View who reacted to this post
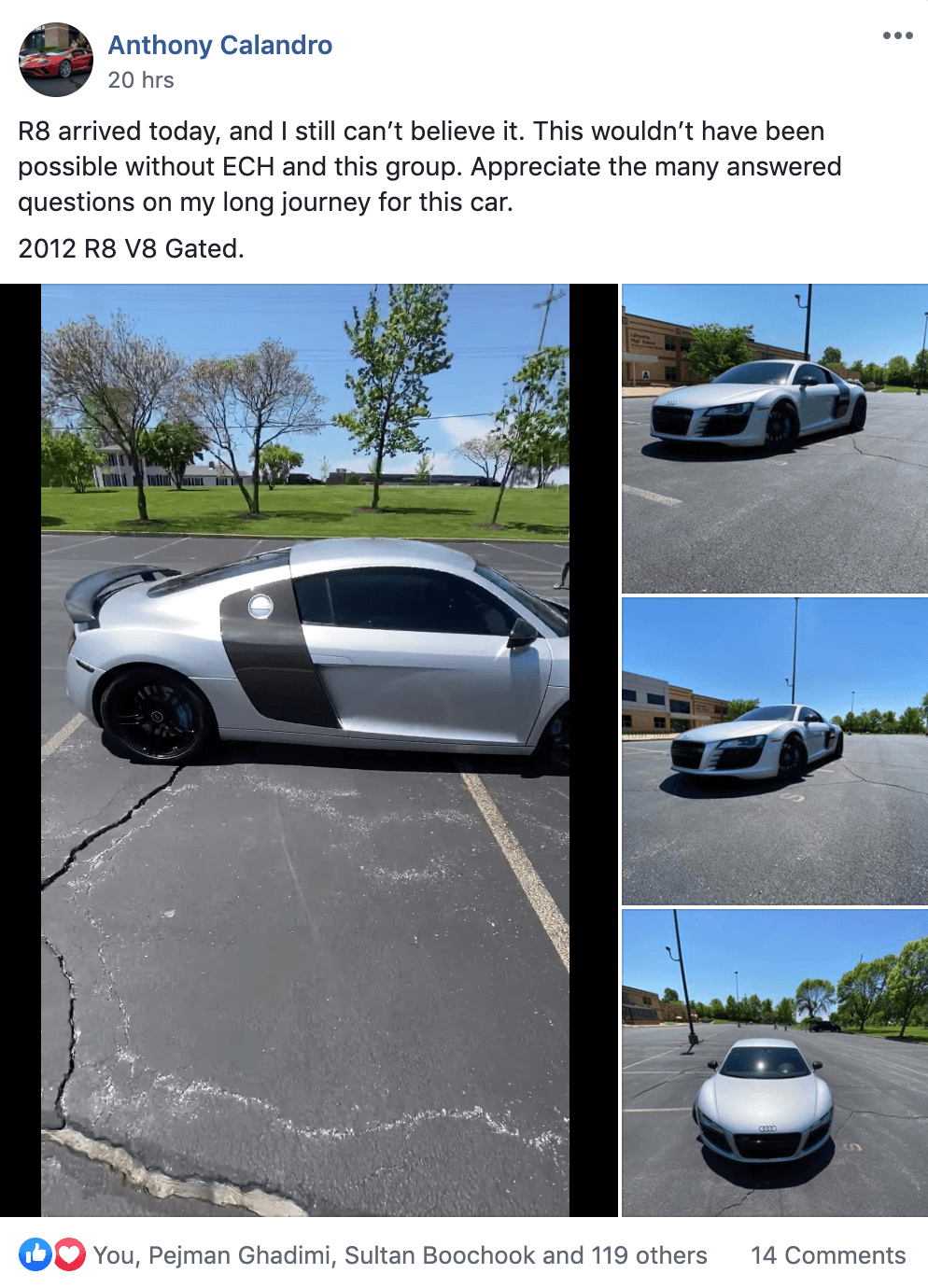 click(x=400, y=1255)
